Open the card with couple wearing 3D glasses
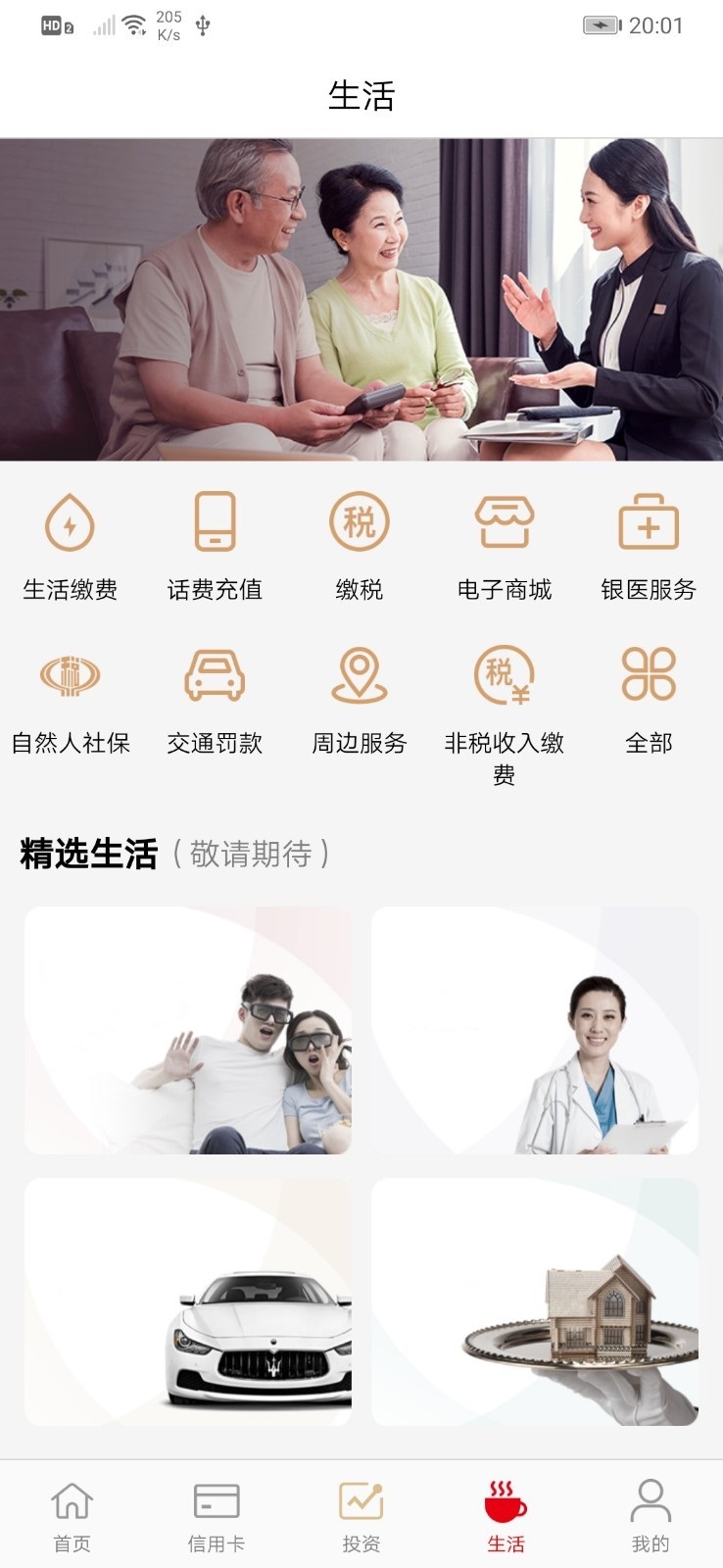This screenshot has height=1568, width=723. [188, 1030]
